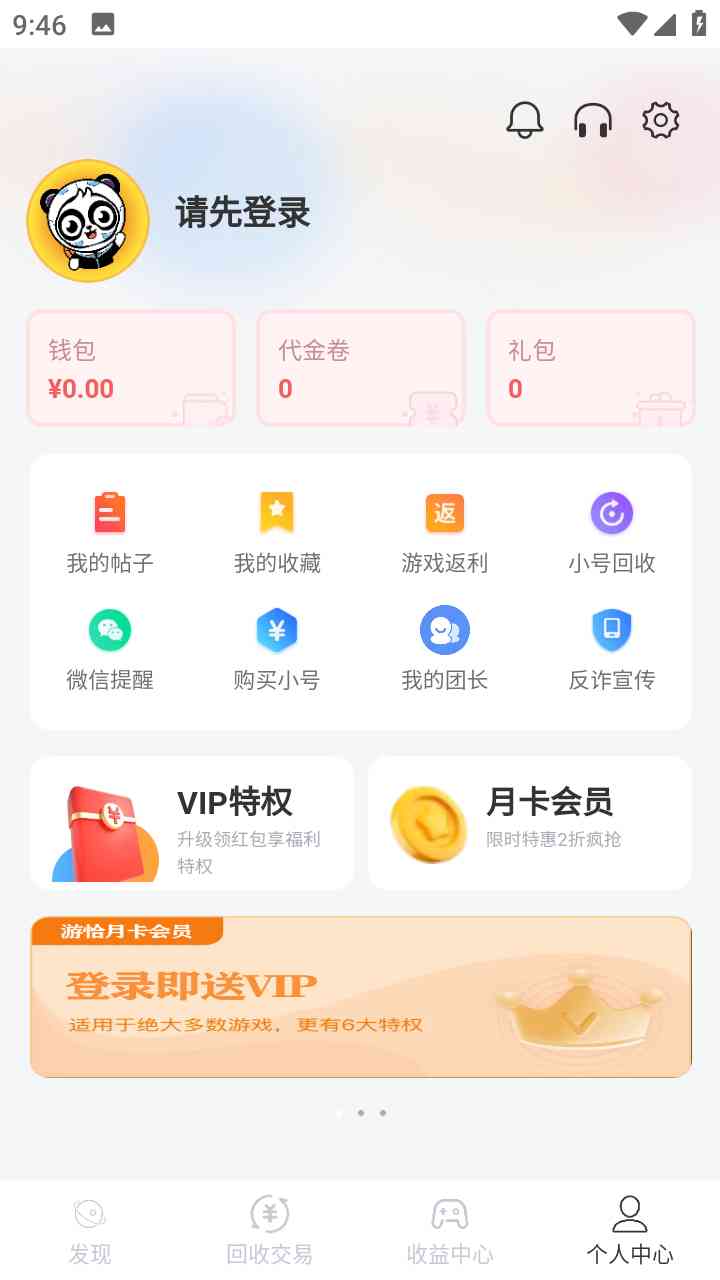Open 我的收藏
The height and width of the screenshot is (1280, 720).
[x=277, y=534]
